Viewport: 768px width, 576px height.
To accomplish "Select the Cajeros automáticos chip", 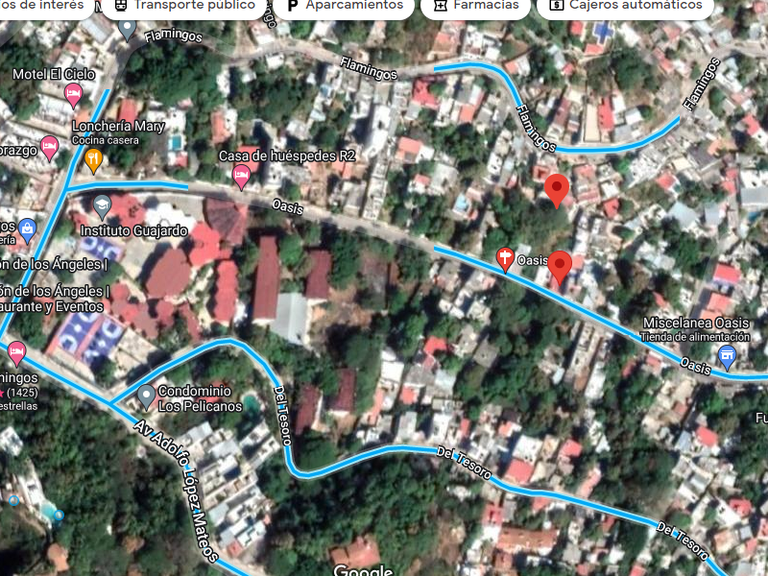I will coord(624,5).
